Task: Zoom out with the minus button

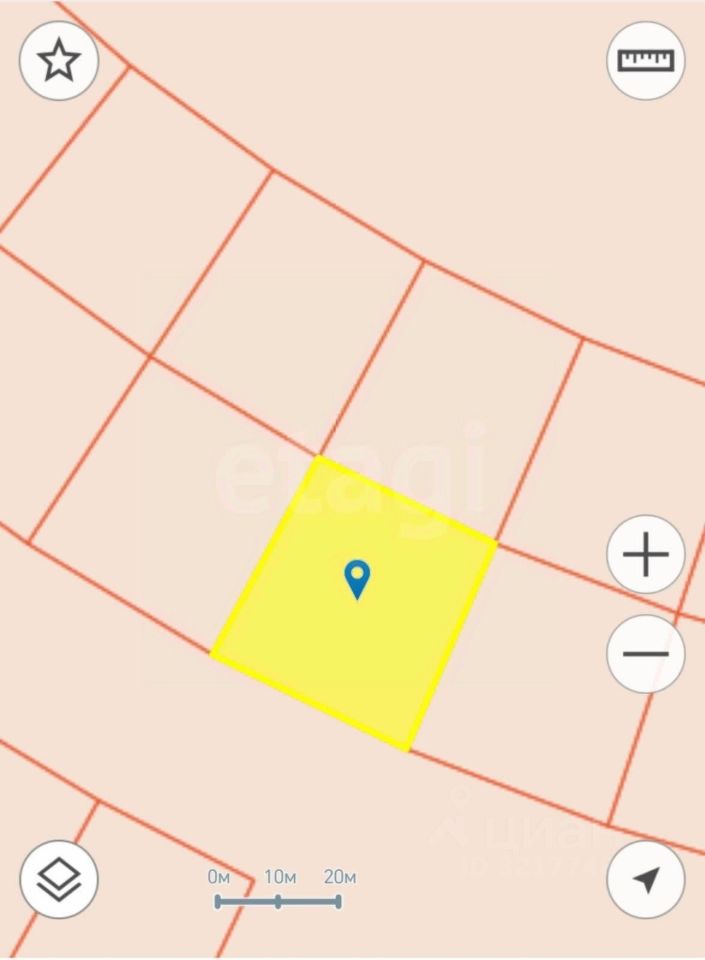Action: click(x=646, y=654)
